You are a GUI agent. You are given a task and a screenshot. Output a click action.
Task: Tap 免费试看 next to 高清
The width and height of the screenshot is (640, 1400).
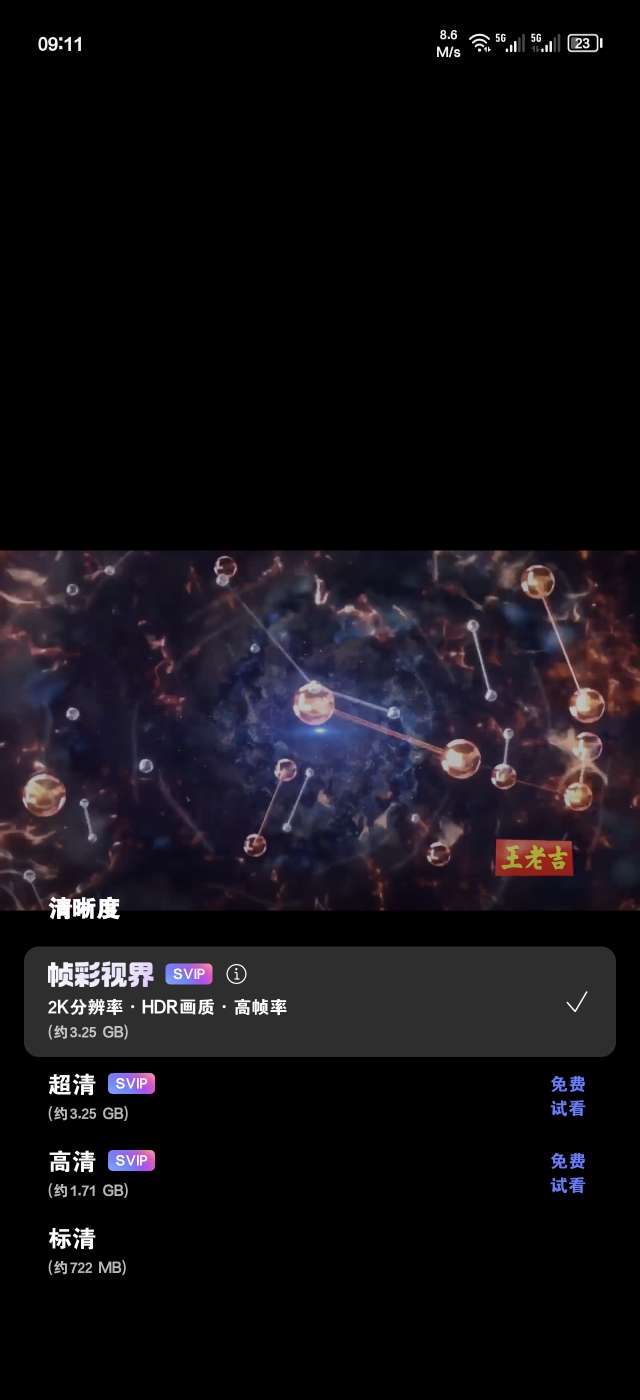coord(567,1173)
